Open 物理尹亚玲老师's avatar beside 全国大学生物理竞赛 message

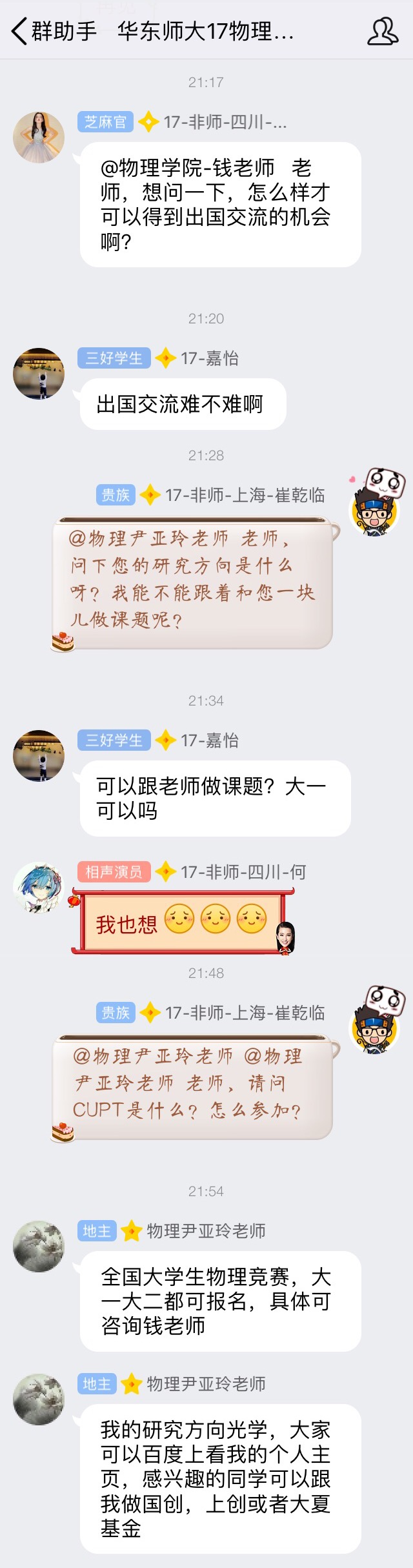click(x=39, y=1246)
